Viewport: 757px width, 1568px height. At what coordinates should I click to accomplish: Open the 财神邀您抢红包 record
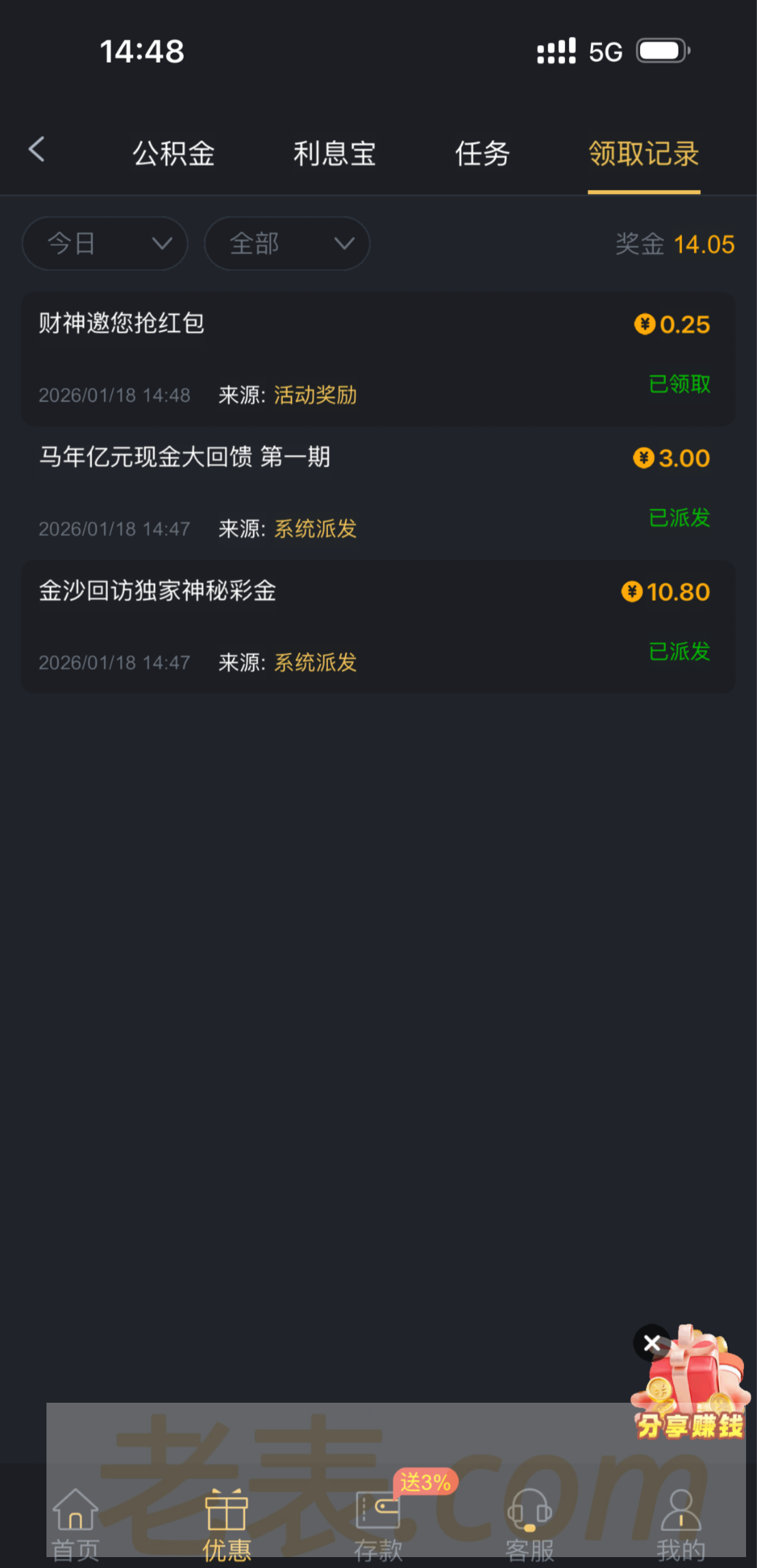[378, 359]
